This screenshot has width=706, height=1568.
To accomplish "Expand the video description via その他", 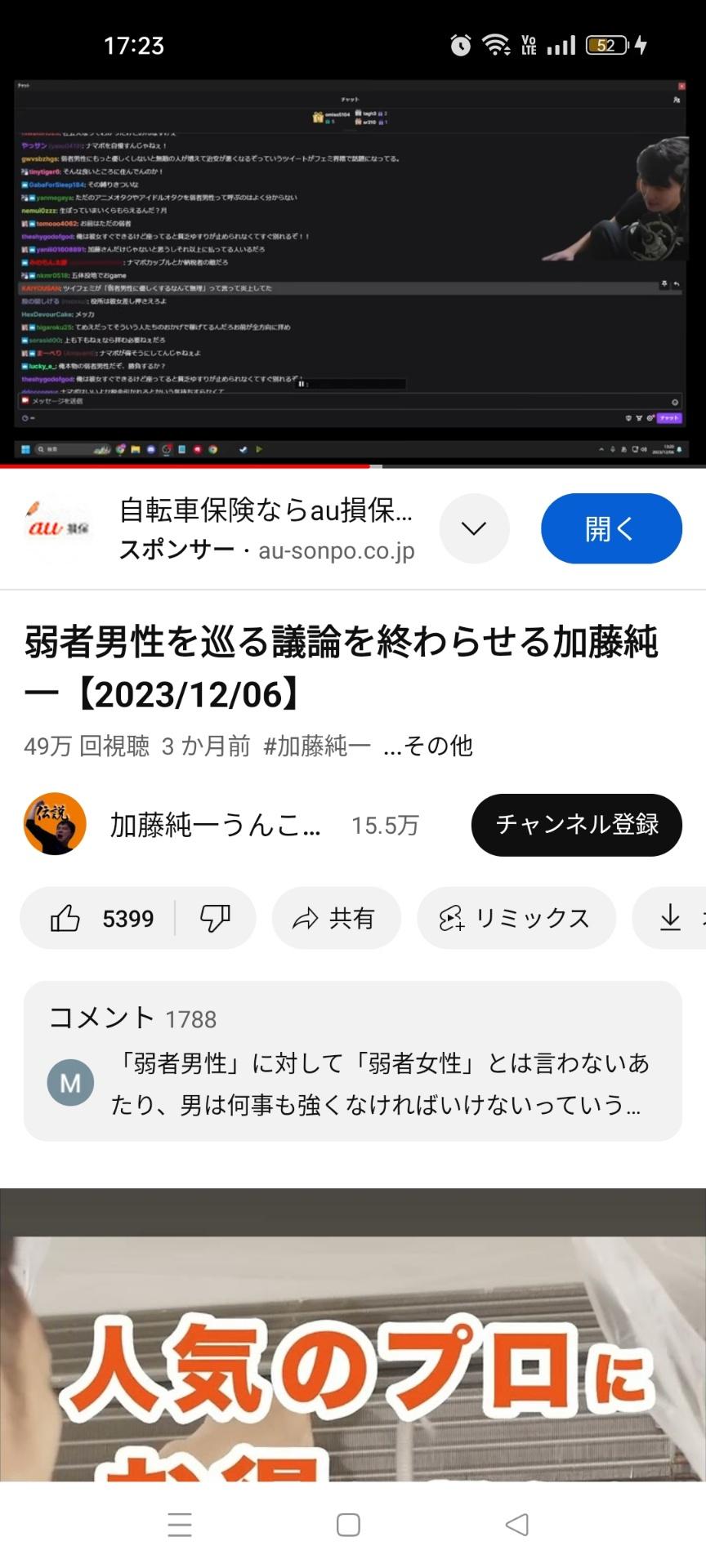I will [429, 746].
